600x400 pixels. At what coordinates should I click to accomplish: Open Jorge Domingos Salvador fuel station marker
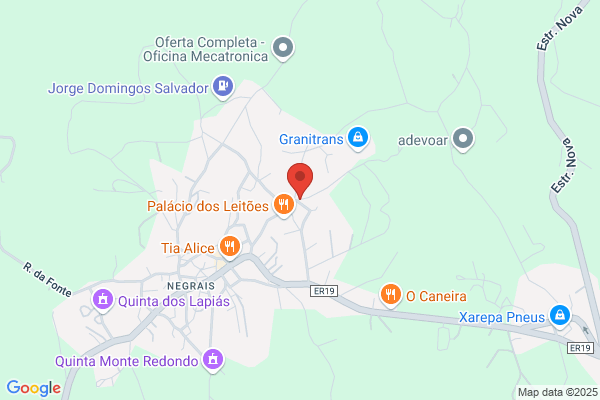223,87
